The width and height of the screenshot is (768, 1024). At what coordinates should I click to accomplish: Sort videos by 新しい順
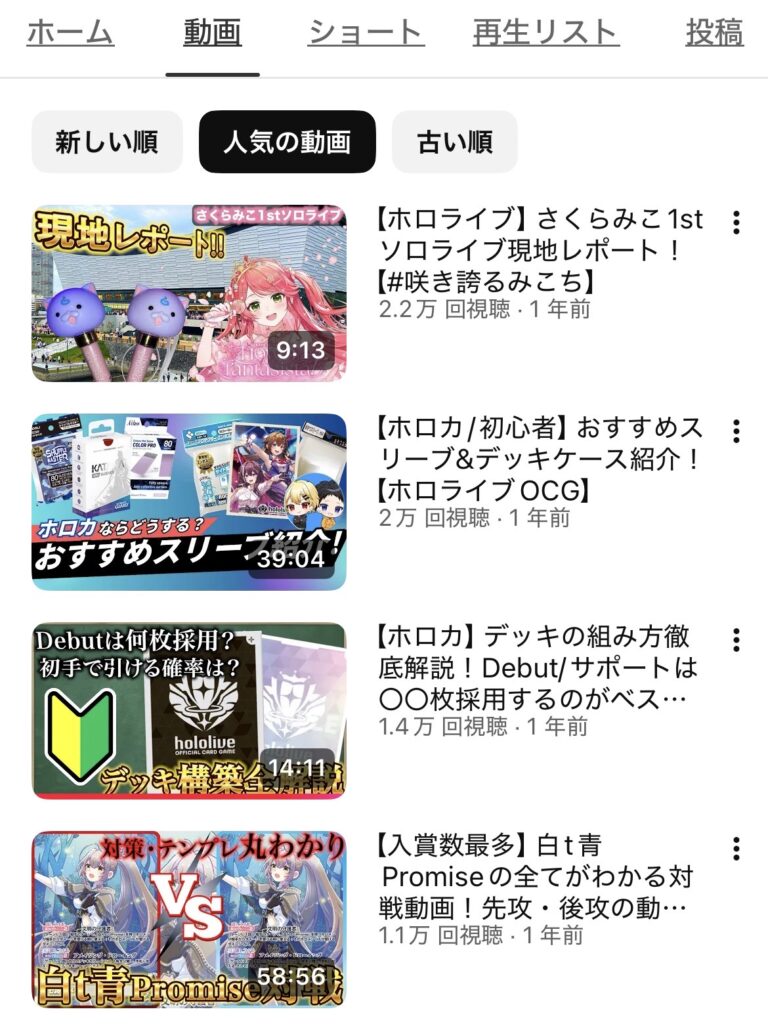coord(107,142)
